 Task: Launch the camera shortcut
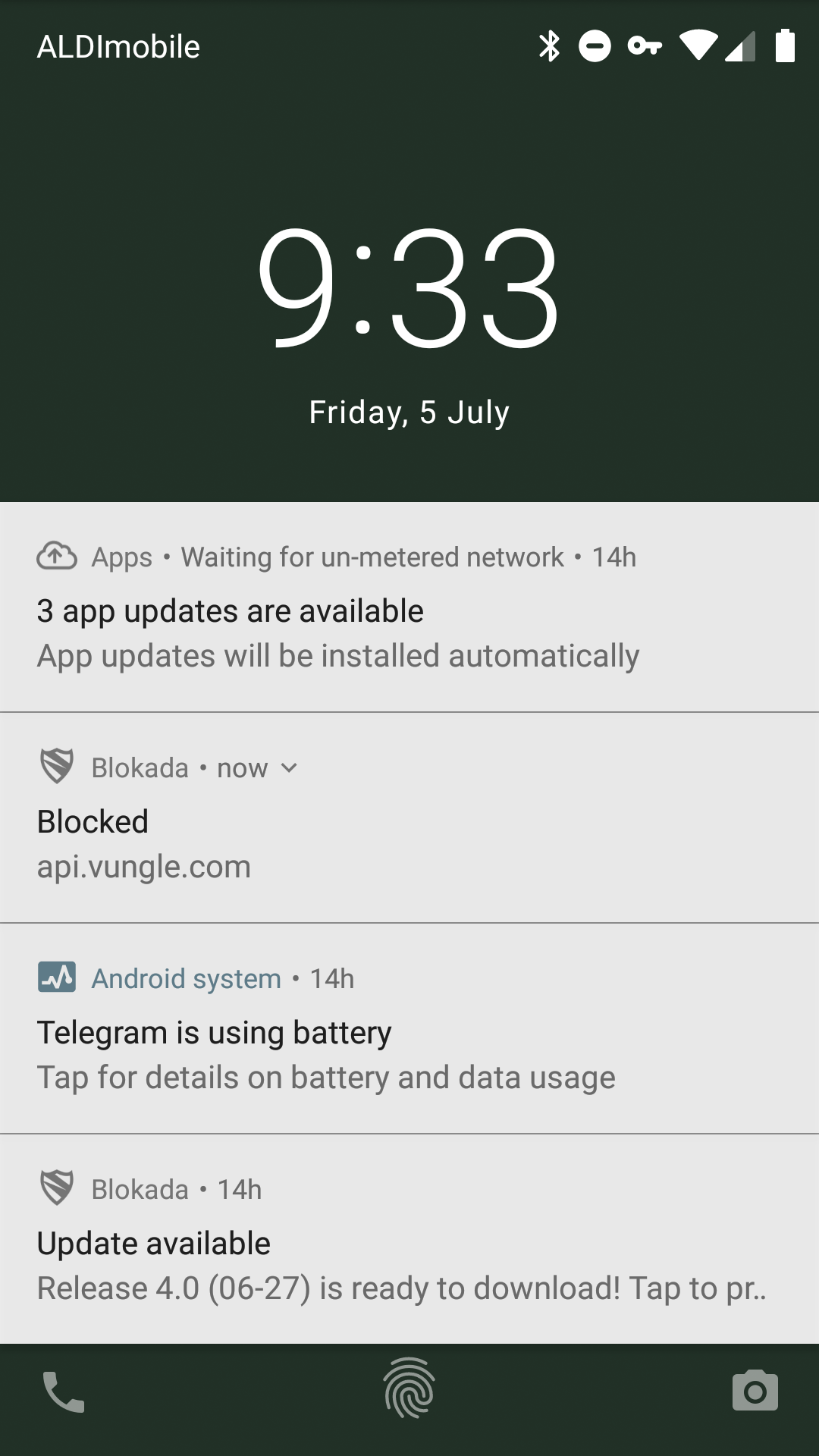click(755, 1390)
